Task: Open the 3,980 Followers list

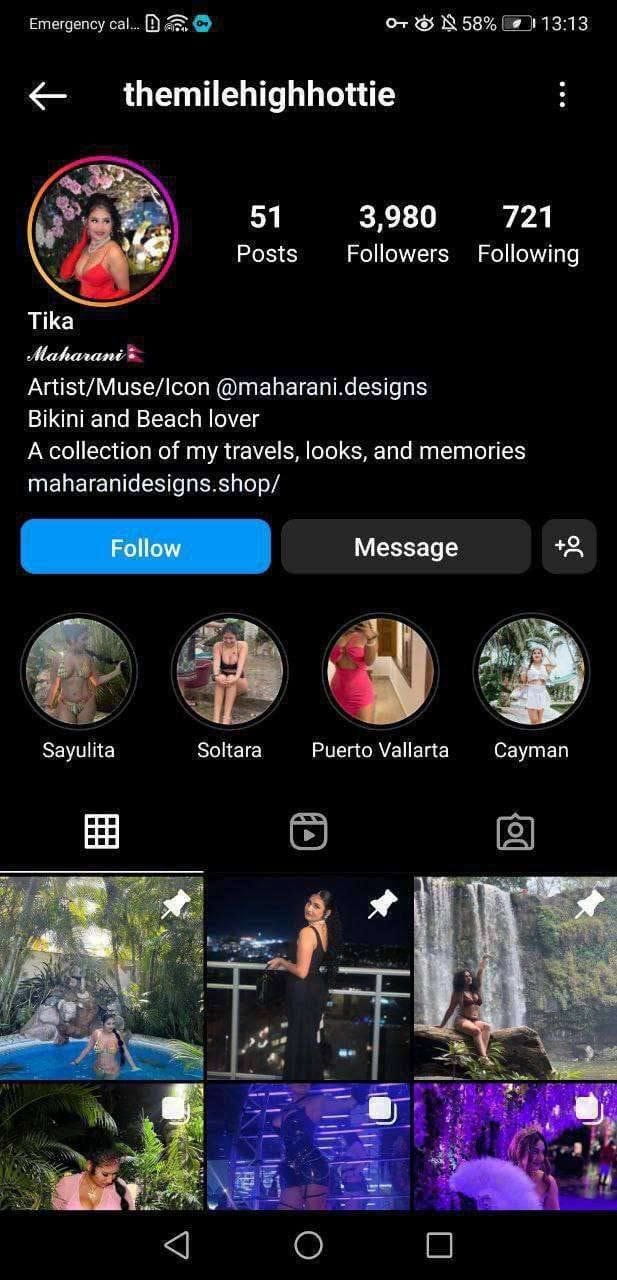Action: (x=397, y=233)
